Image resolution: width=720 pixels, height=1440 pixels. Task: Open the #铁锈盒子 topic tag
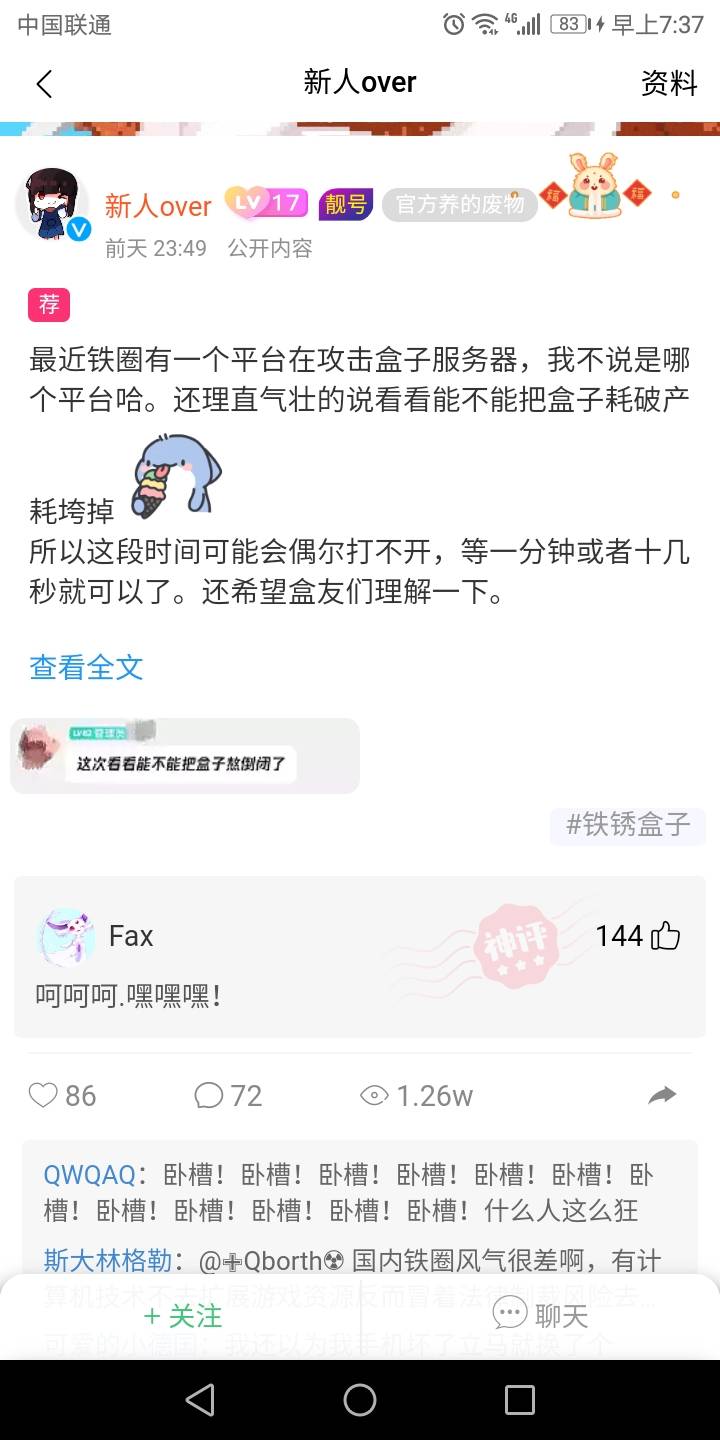628,824
